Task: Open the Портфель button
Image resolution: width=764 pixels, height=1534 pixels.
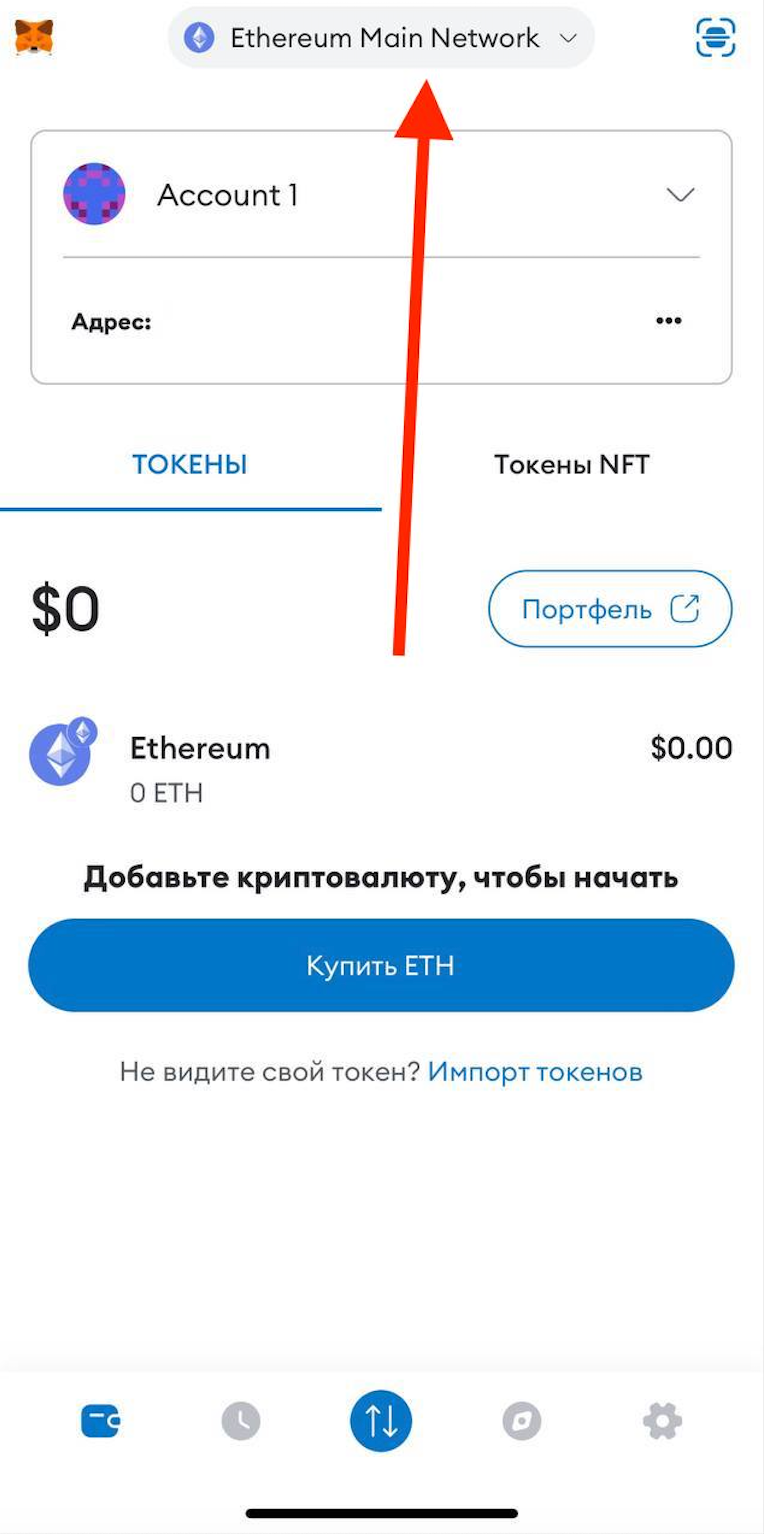Action: pyautogui.click(x=610, y=609)
